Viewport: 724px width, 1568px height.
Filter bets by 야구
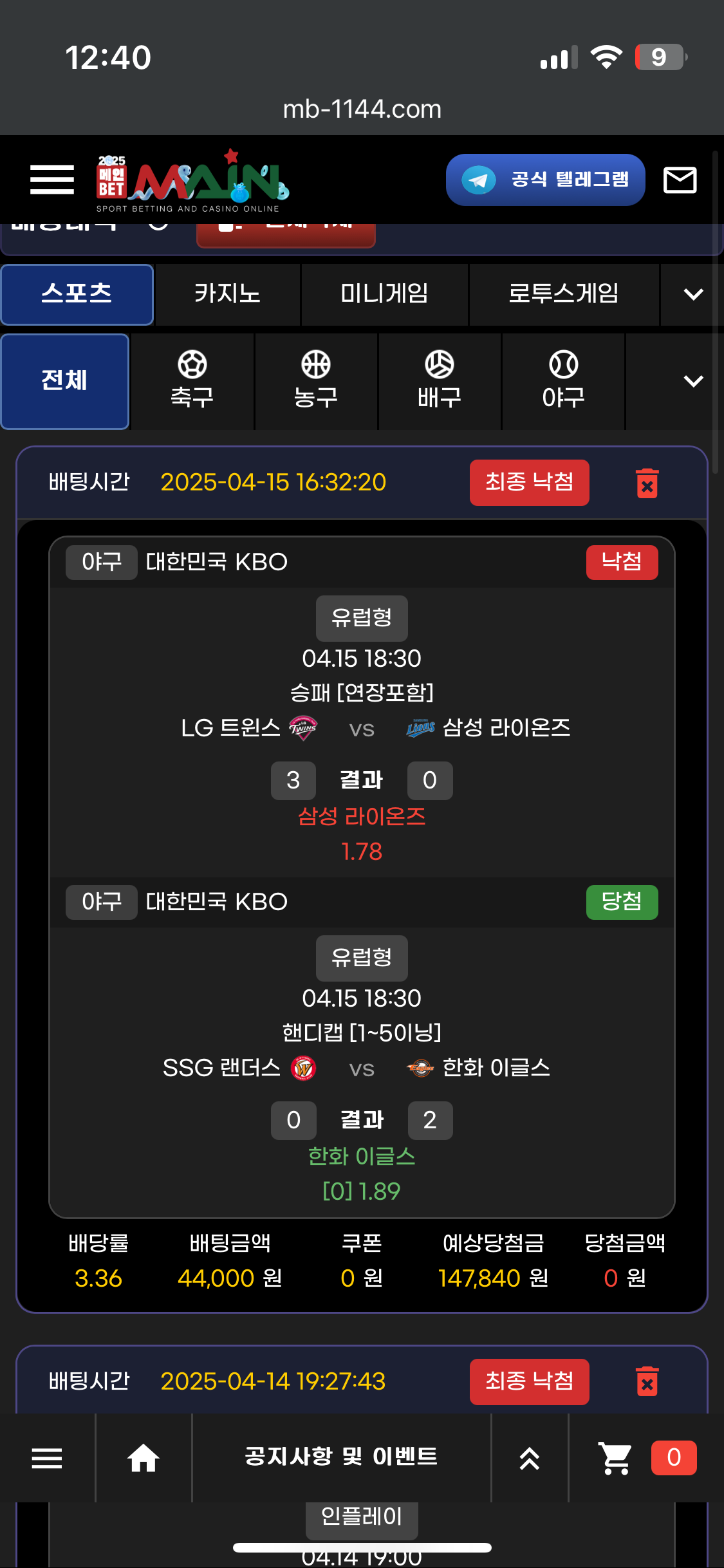[563, 380]
